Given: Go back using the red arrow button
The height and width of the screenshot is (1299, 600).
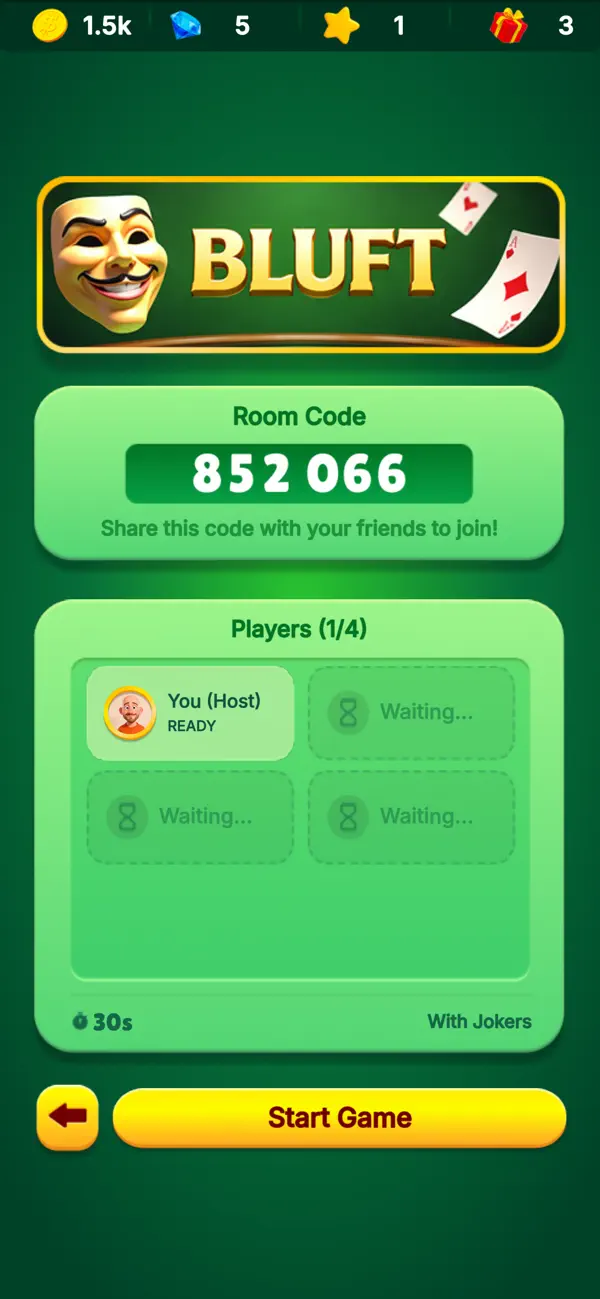Looking at the screenshot, I should [68, 1116].
